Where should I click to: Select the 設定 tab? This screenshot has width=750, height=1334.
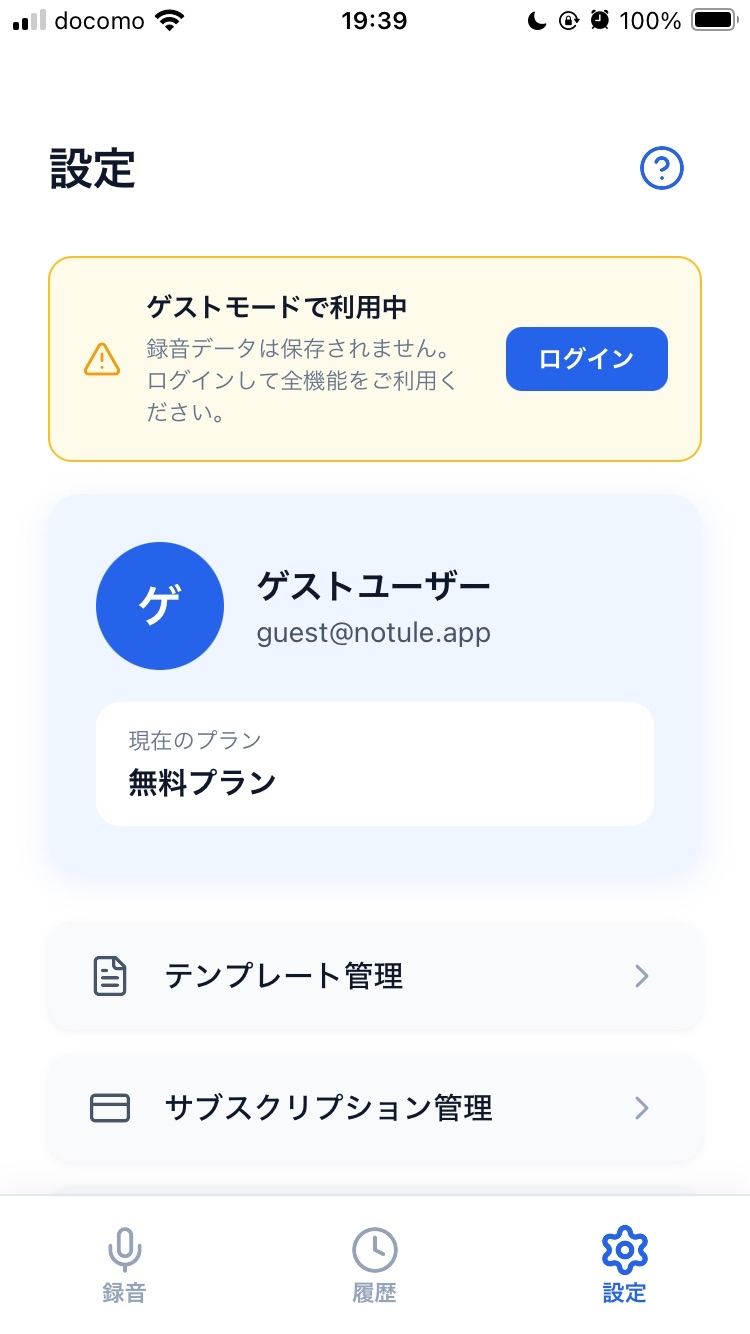624,1265
